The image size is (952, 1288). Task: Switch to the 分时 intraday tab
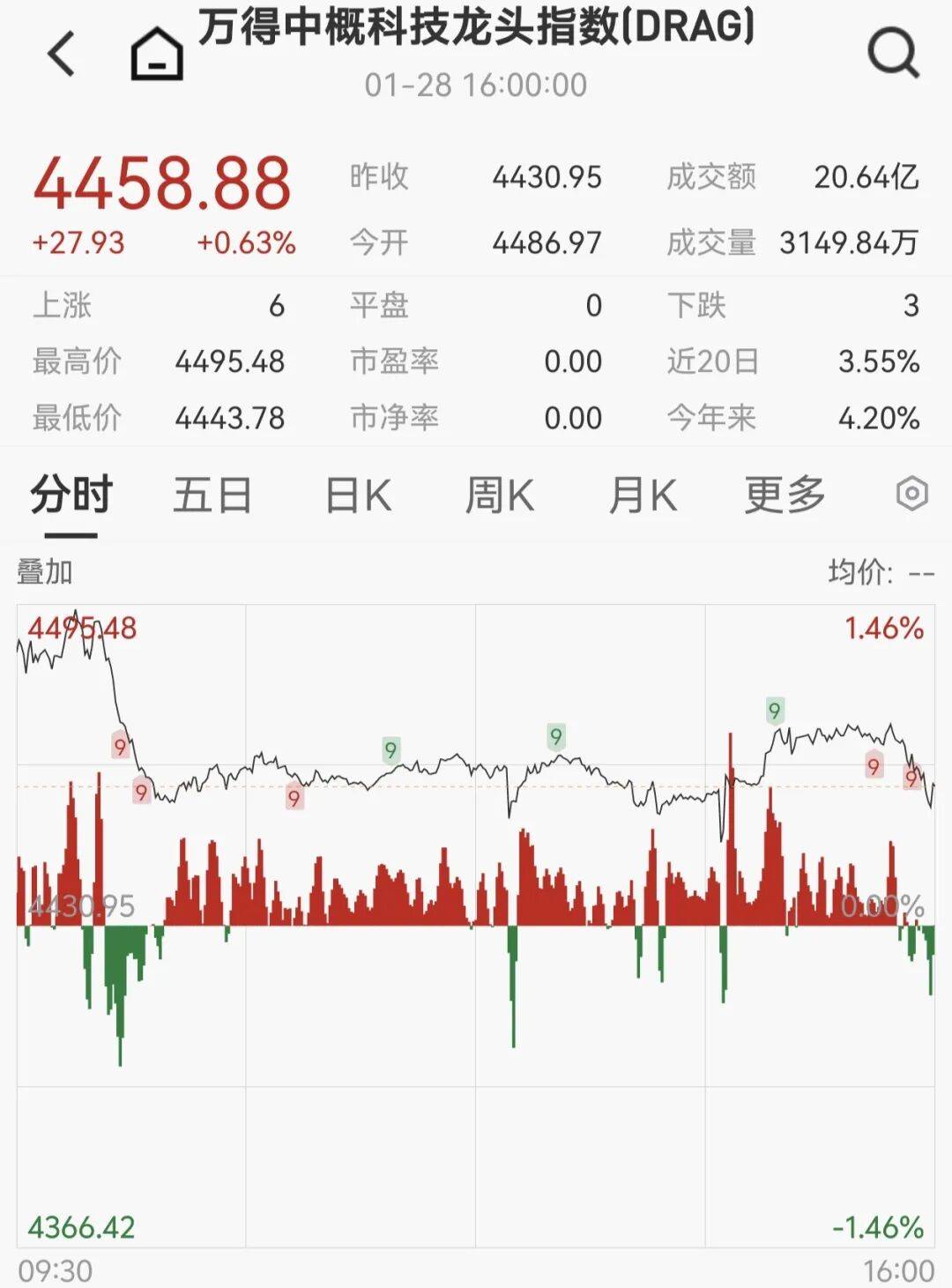coord(70,495)
